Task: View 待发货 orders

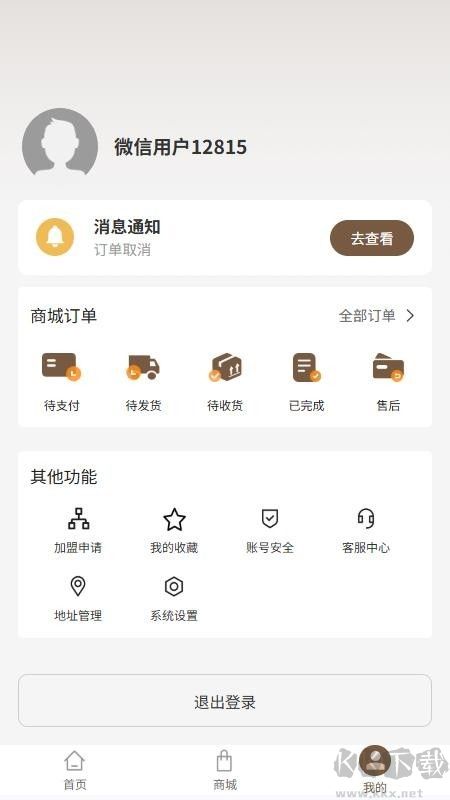Action: click(143, 382)
